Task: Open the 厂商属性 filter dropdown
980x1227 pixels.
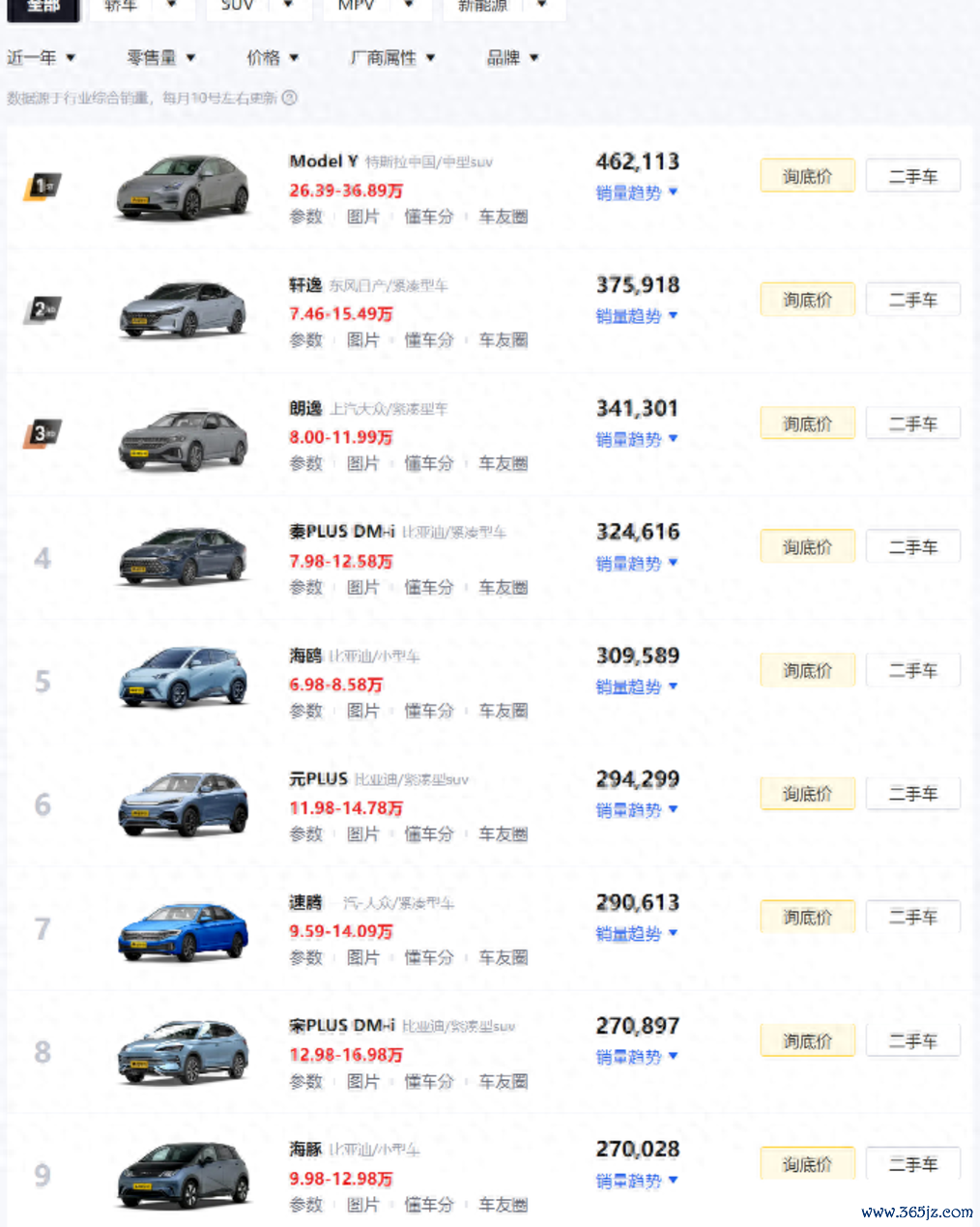Action: click(x=391, y=58)
